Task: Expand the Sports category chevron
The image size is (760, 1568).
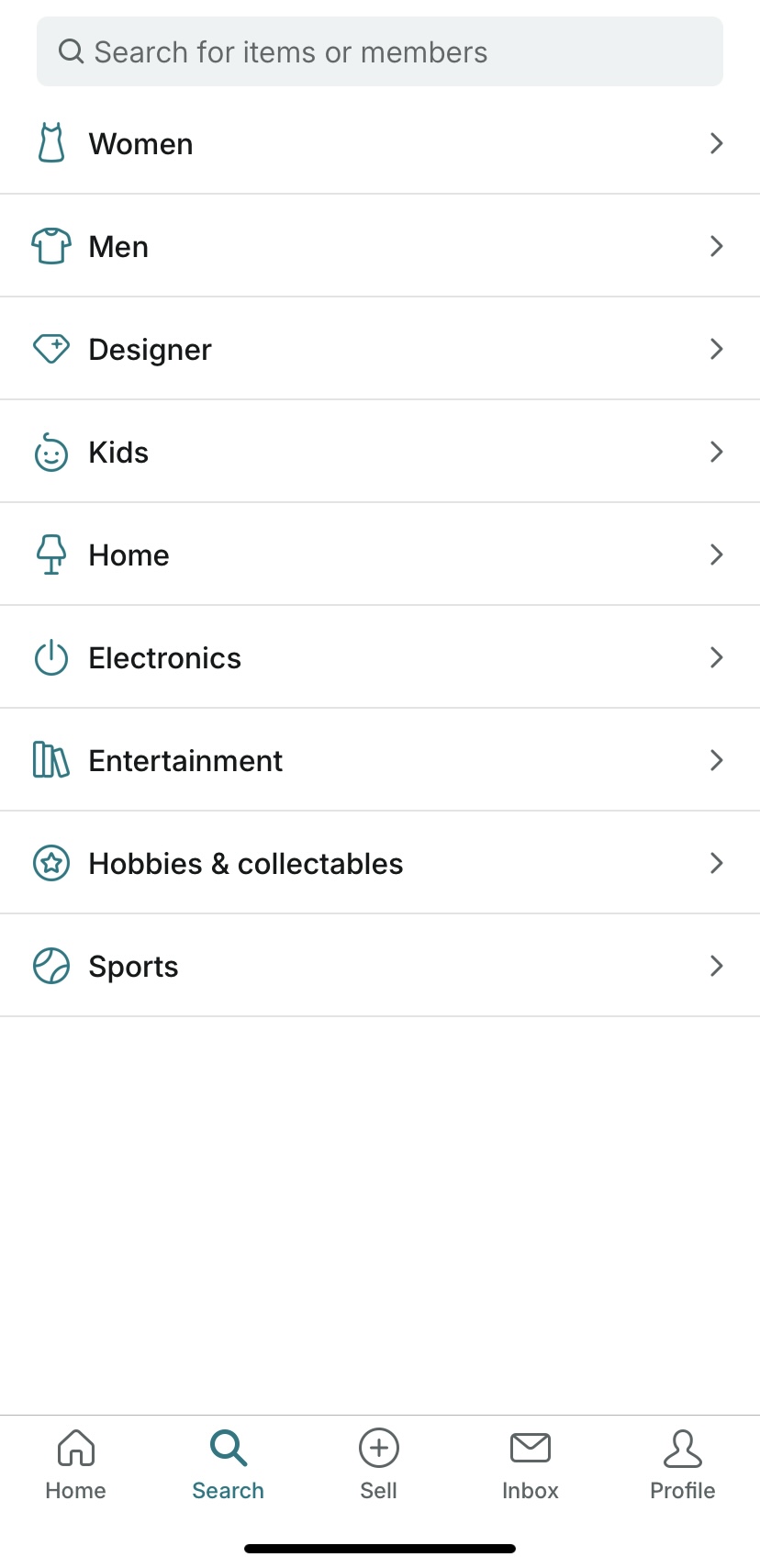Action: [716, 966]
